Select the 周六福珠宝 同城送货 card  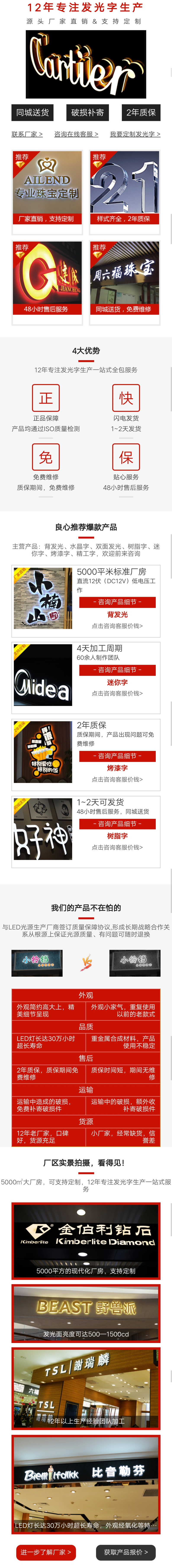click(x=125, y=278)
